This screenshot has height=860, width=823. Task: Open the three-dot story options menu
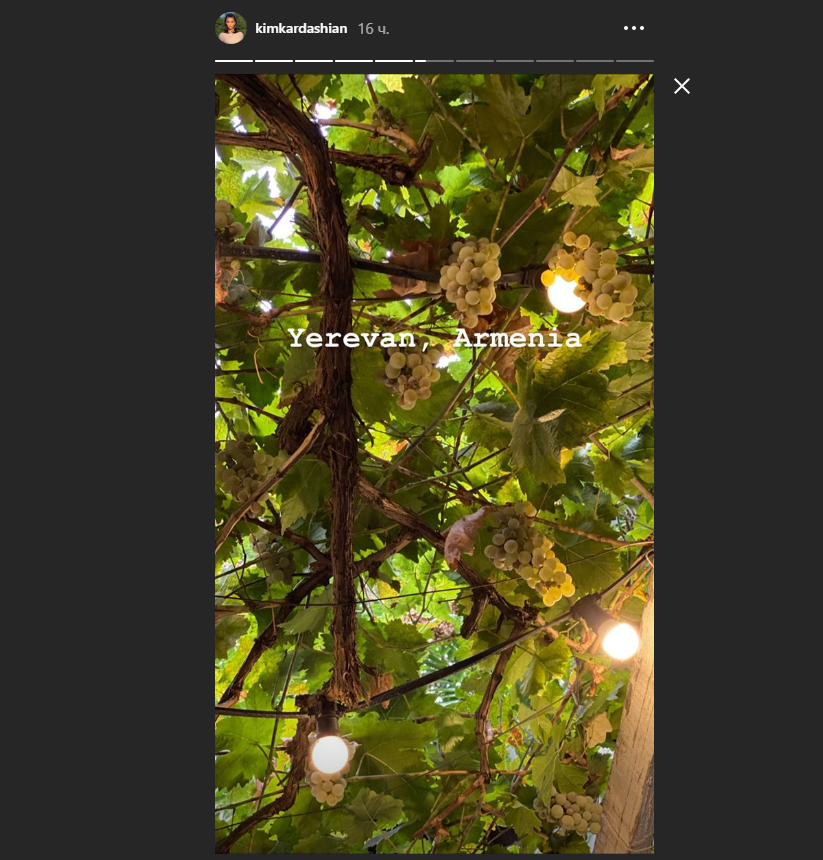pyautogui.click(x=634, y=28)
